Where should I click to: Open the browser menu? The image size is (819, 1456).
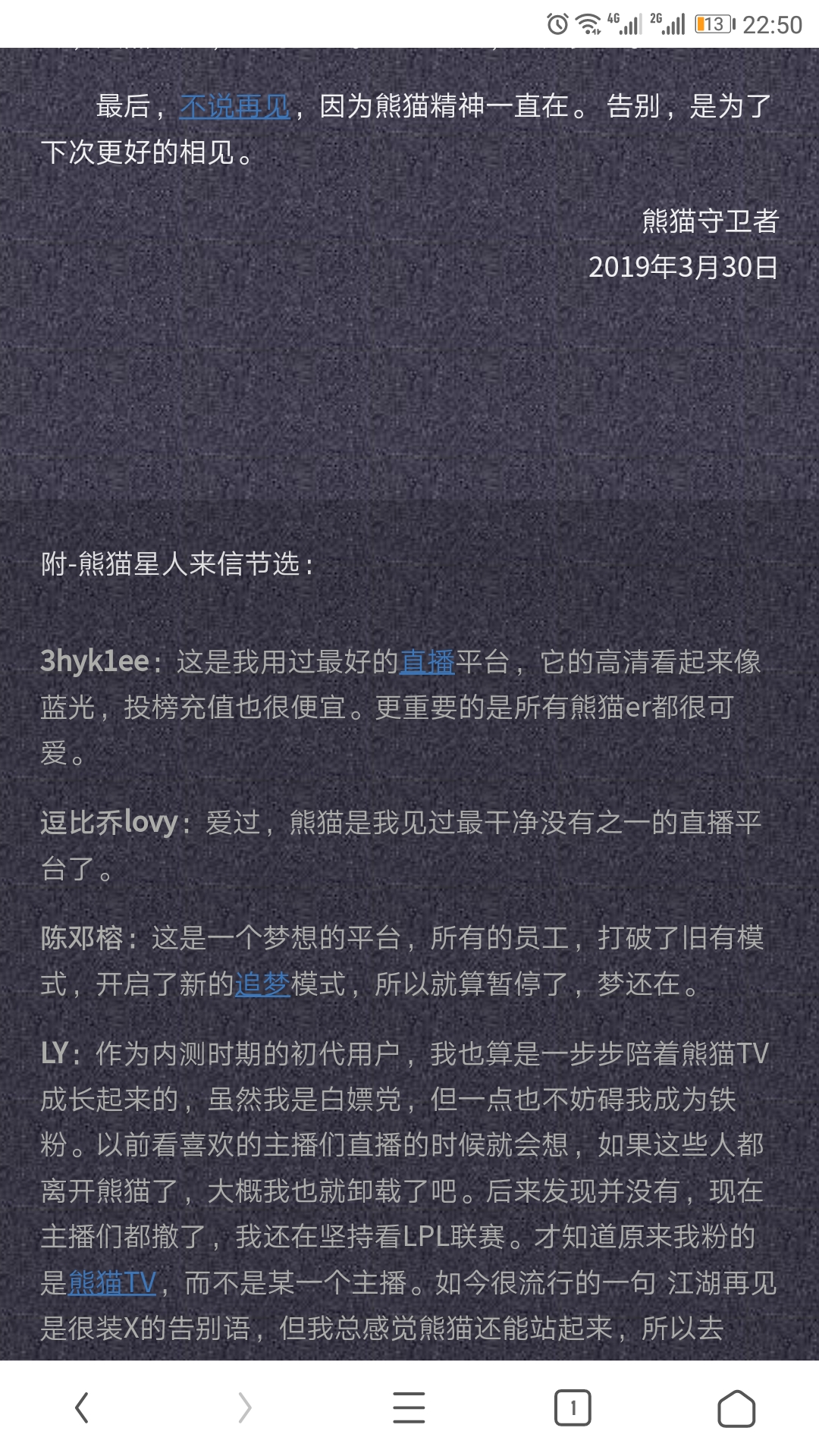(x=409, y=1407)
